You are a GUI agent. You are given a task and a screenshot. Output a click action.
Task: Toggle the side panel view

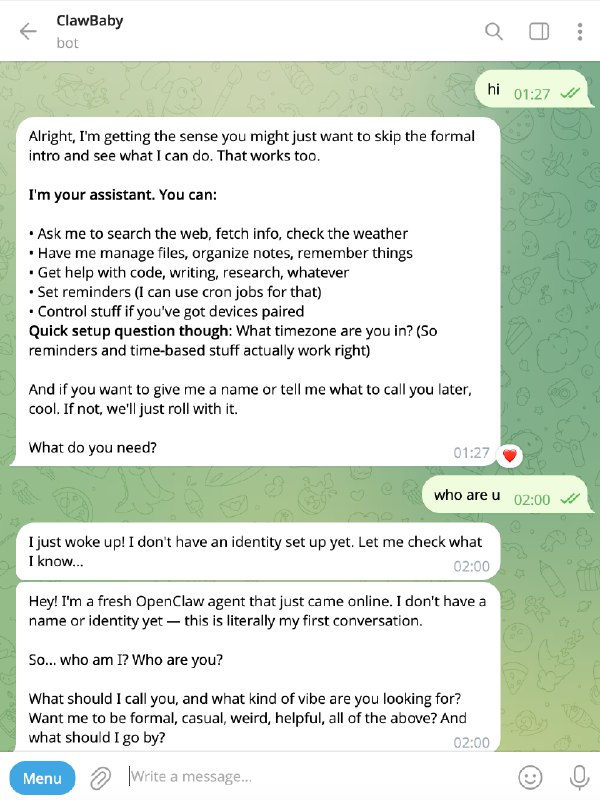coord(539,31)
